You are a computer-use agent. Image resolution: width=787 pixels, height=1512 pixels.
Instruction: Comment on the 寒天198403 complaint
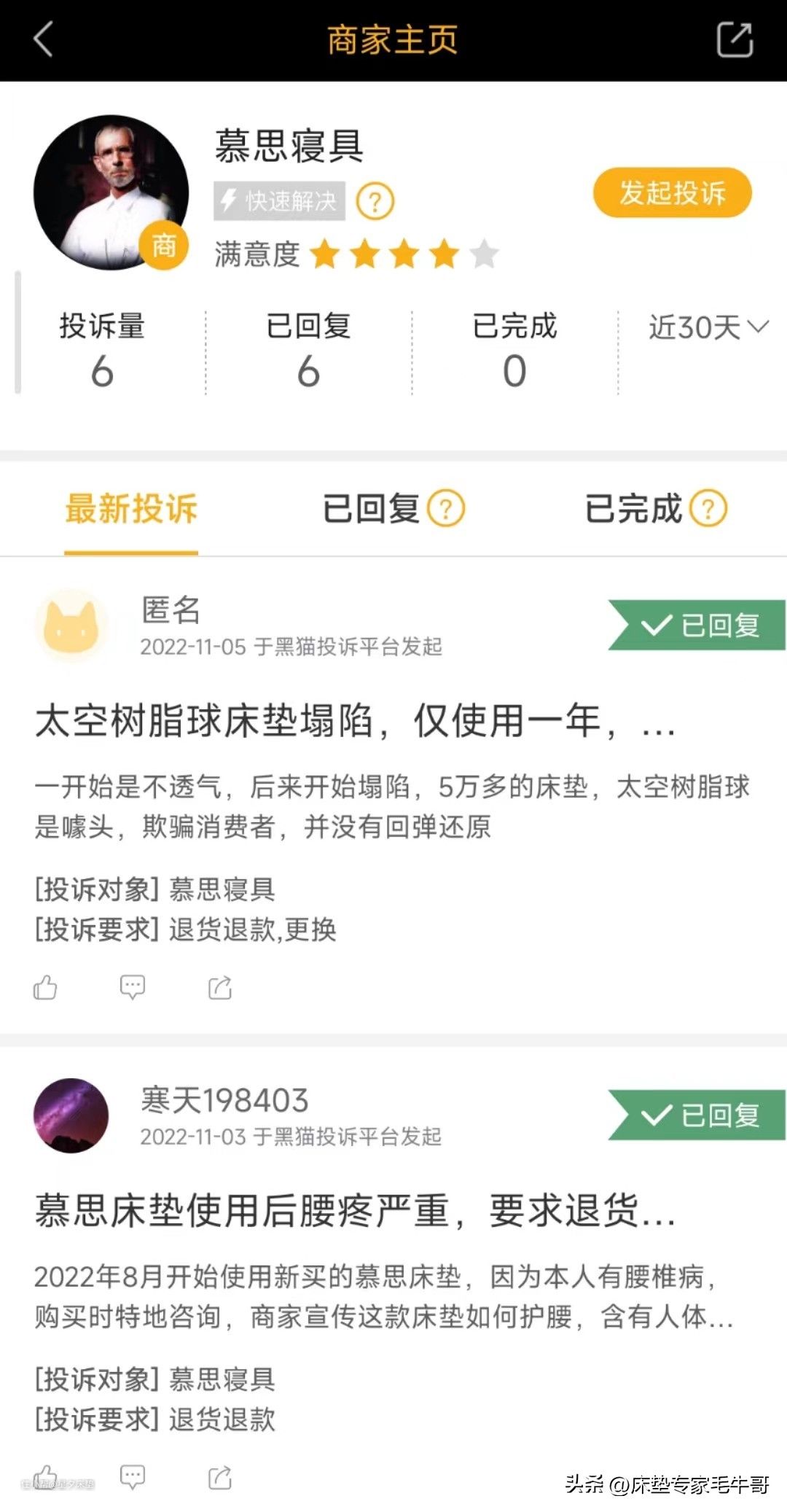(132, 1477)
